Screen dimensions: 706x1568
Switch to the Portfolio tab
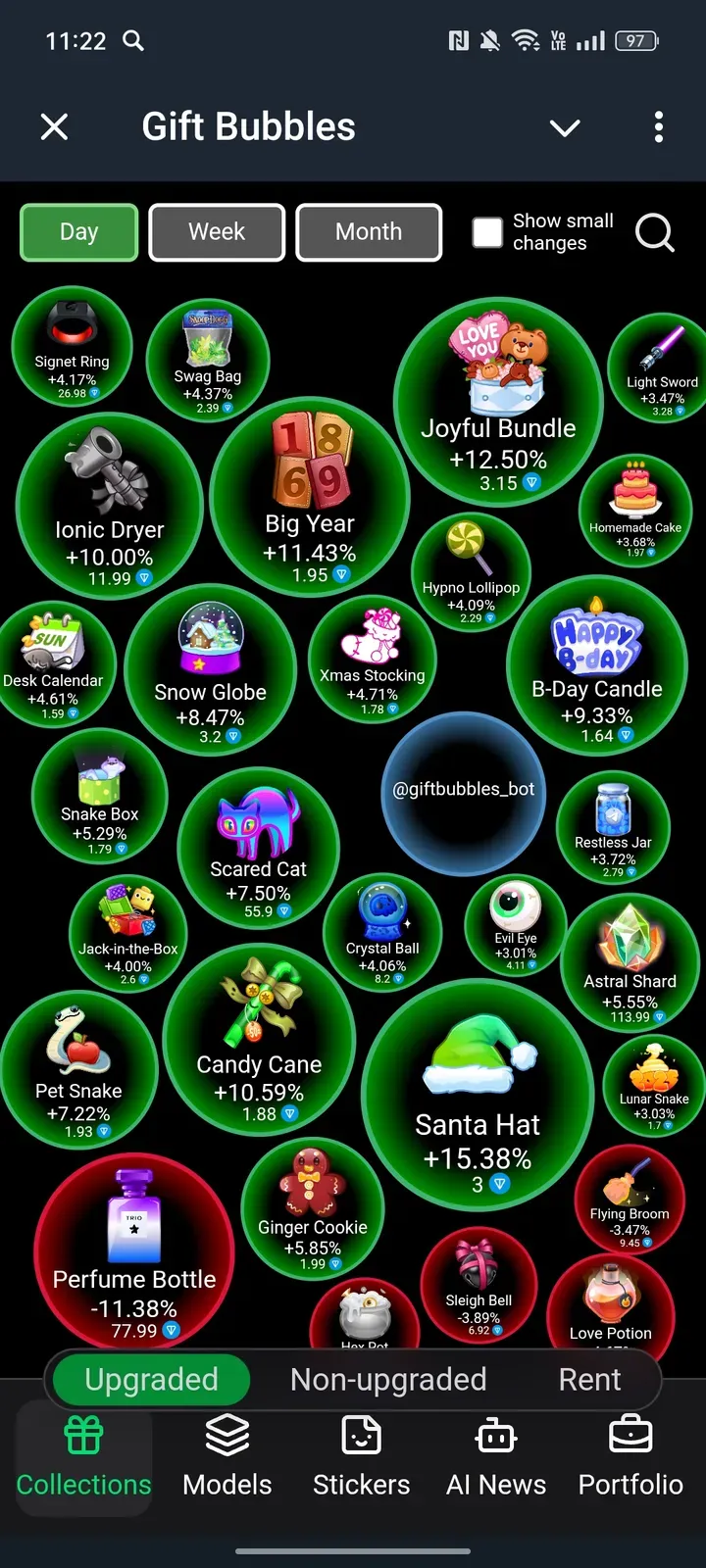(x=630, y=1457)
